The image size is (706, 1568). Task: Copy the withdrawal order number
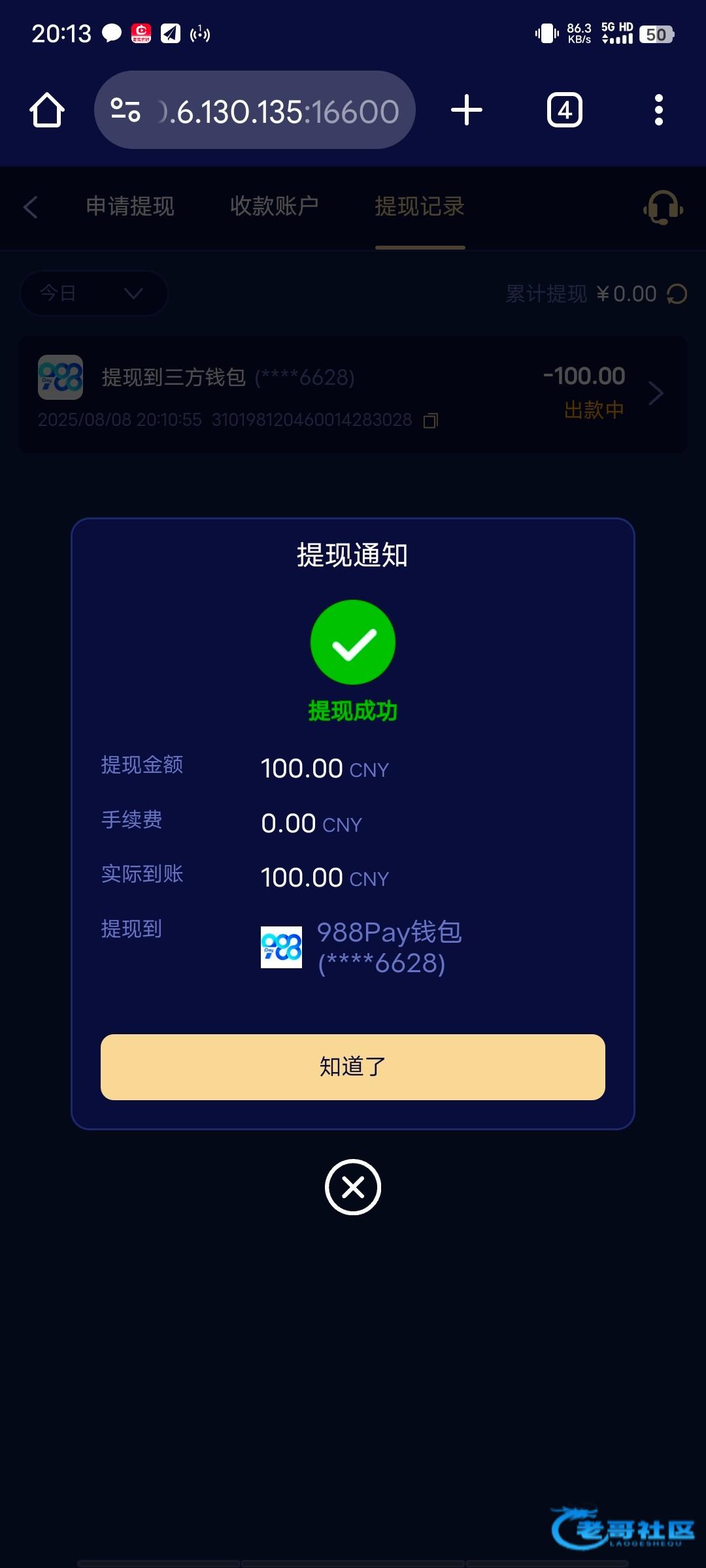tap(430, 420)
